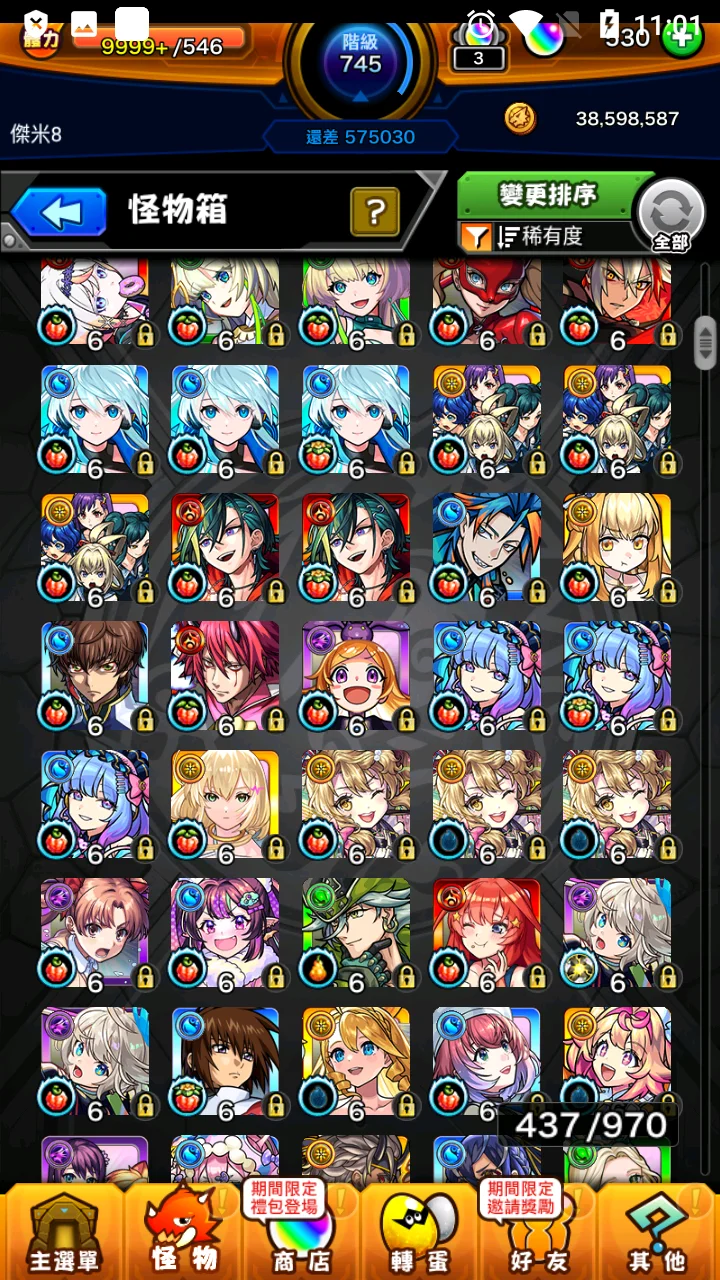
Task: Tap the 變更排序 sort button
Action: click(x=547, y=195)
